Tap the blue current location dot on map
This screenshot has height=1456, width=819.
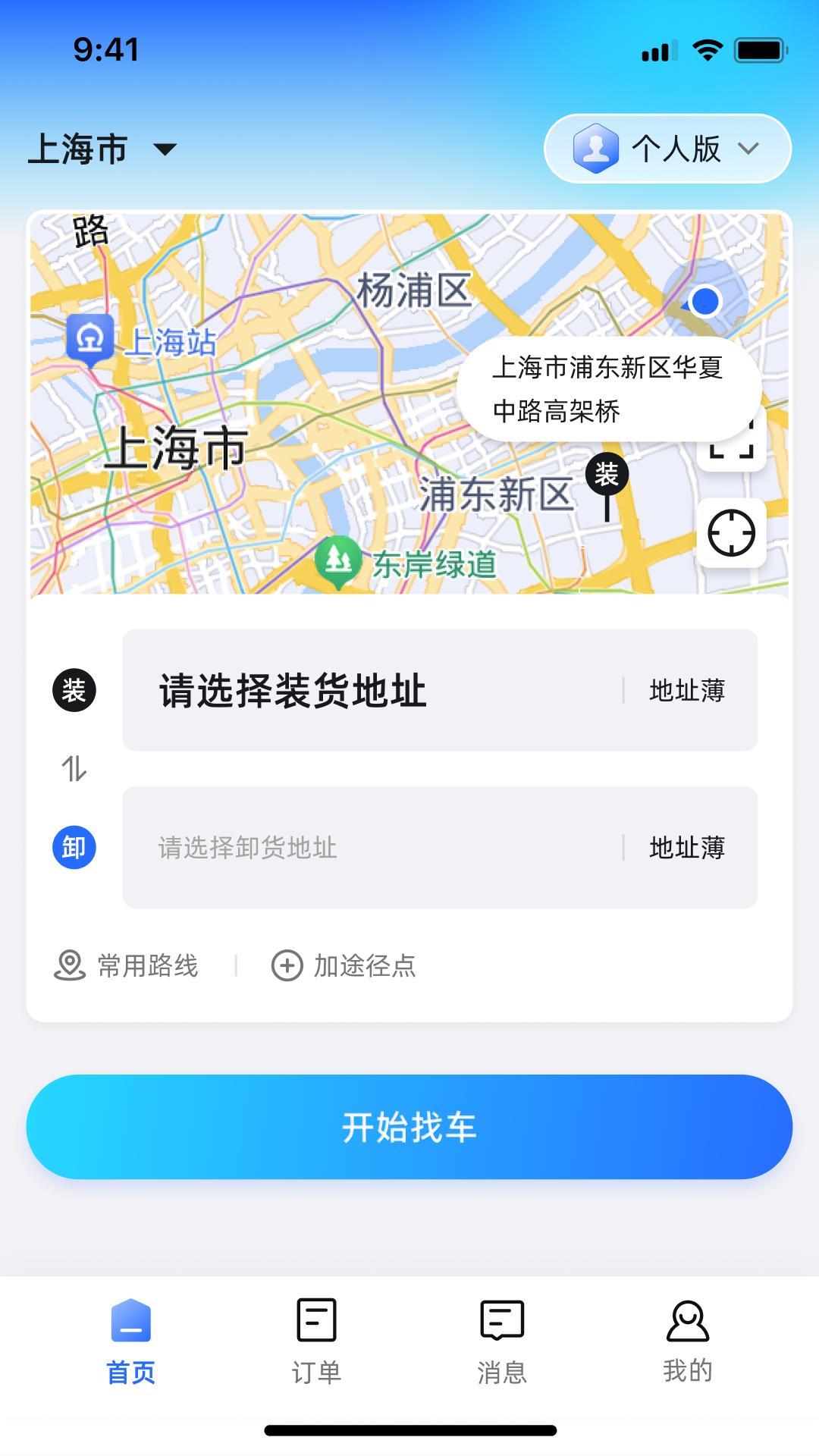point(705,301)
